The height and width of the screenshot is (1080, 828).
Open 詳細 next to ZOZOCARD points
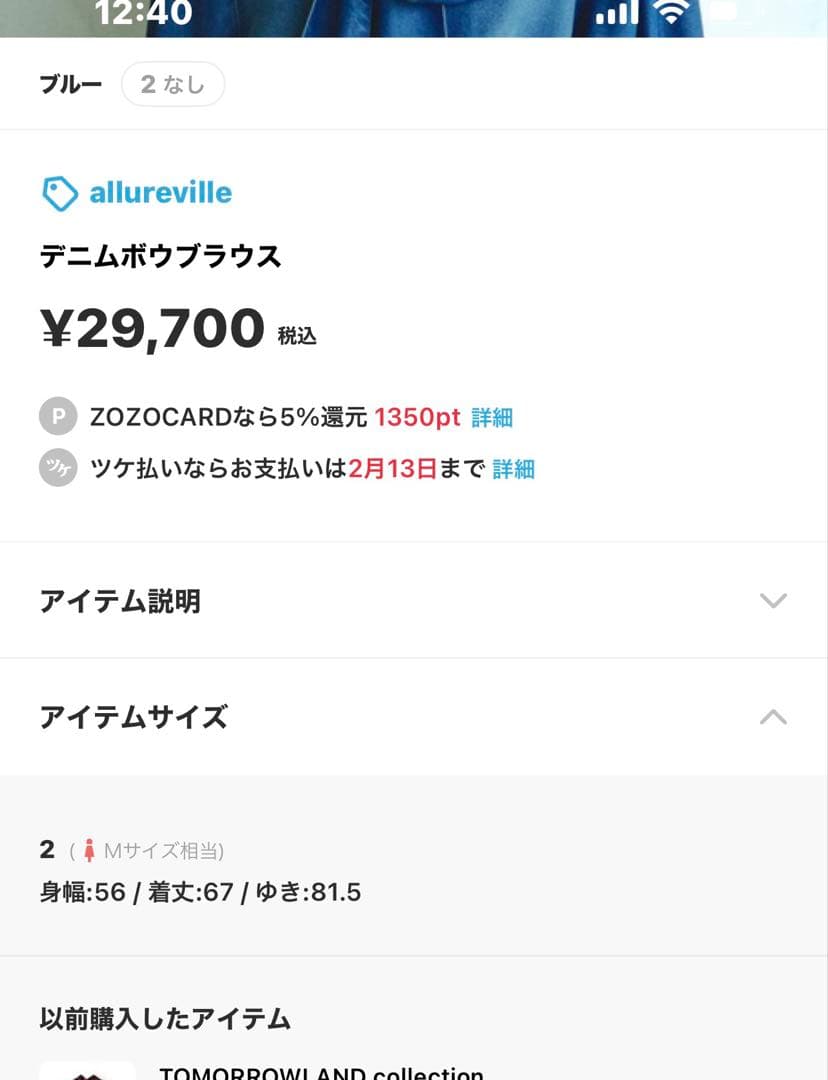(493, 417)
